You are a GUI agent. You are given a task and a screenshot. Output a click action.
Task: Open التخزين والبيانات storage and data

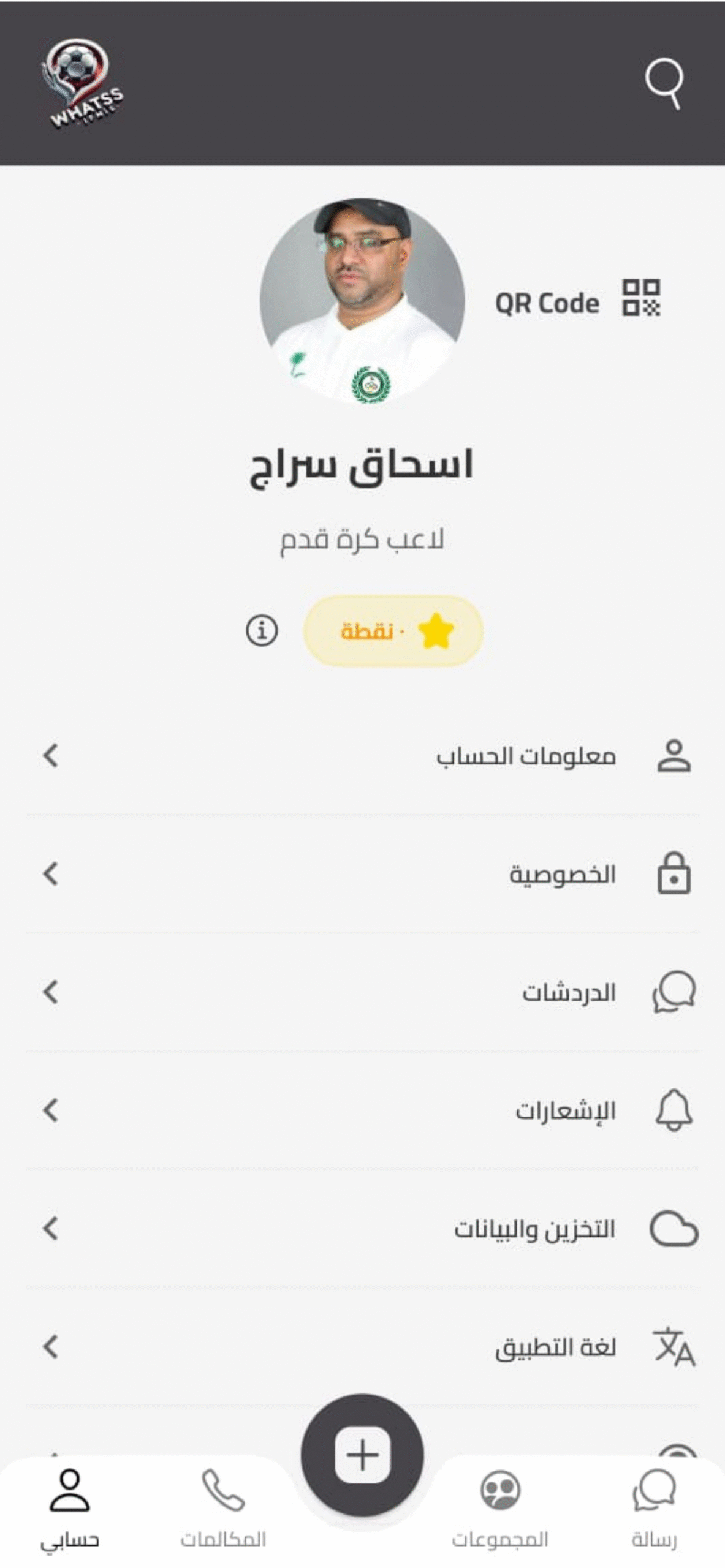362,1229
